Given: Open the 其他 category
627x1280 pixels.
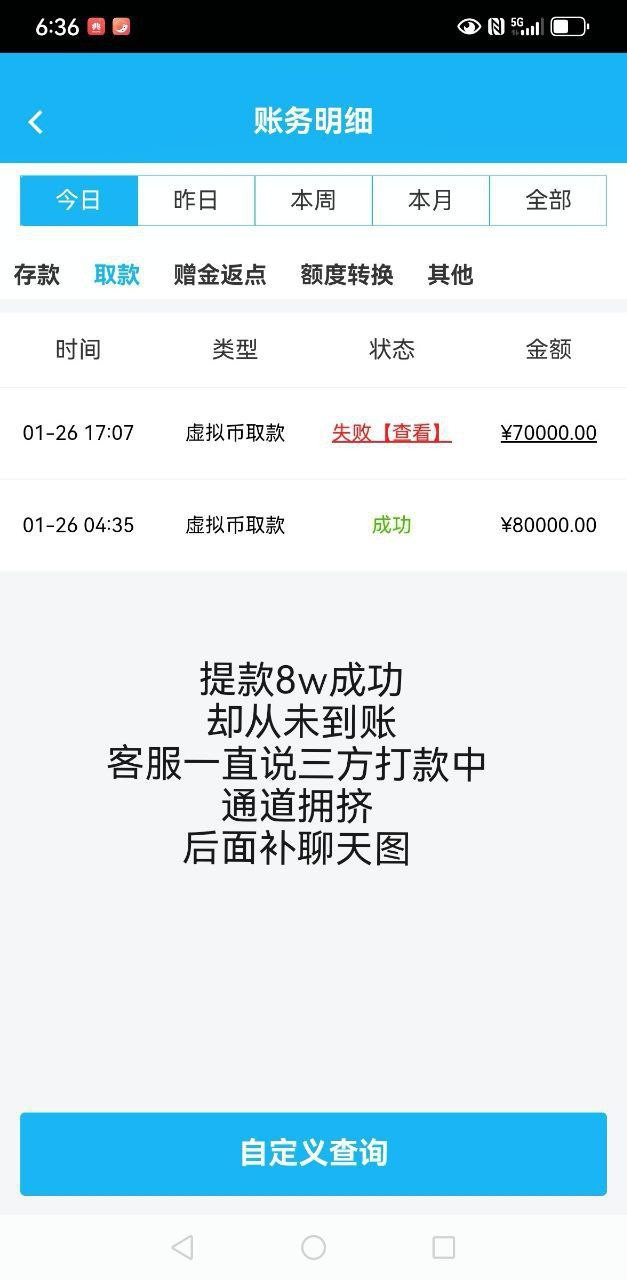Looking at the screenshot, I should [450, 275].
